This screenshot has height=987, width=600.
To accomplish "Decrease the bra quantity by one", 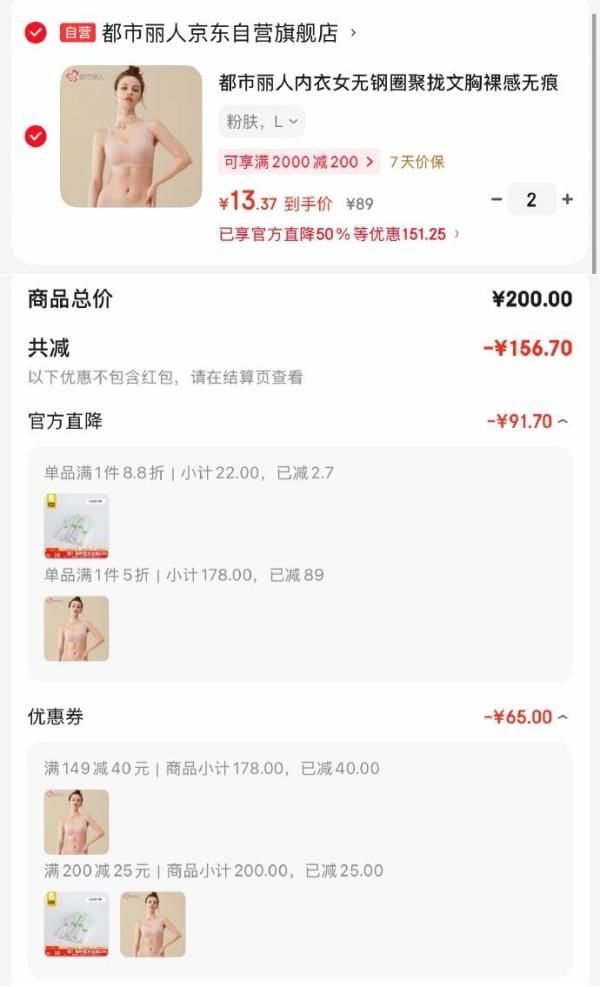I will click(496, 199).
